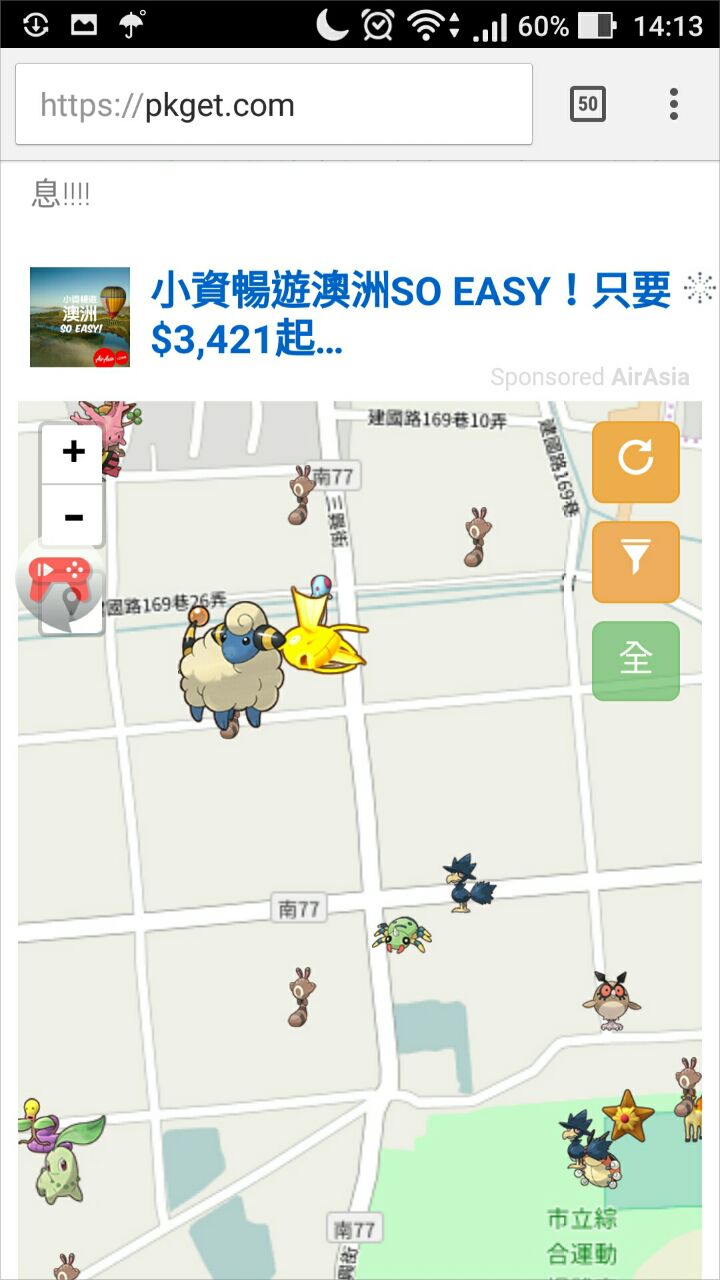This screenshot has height=1280, width=720.
Task: Select the Staryu marker on the map
Action: tap(628, 1115)
